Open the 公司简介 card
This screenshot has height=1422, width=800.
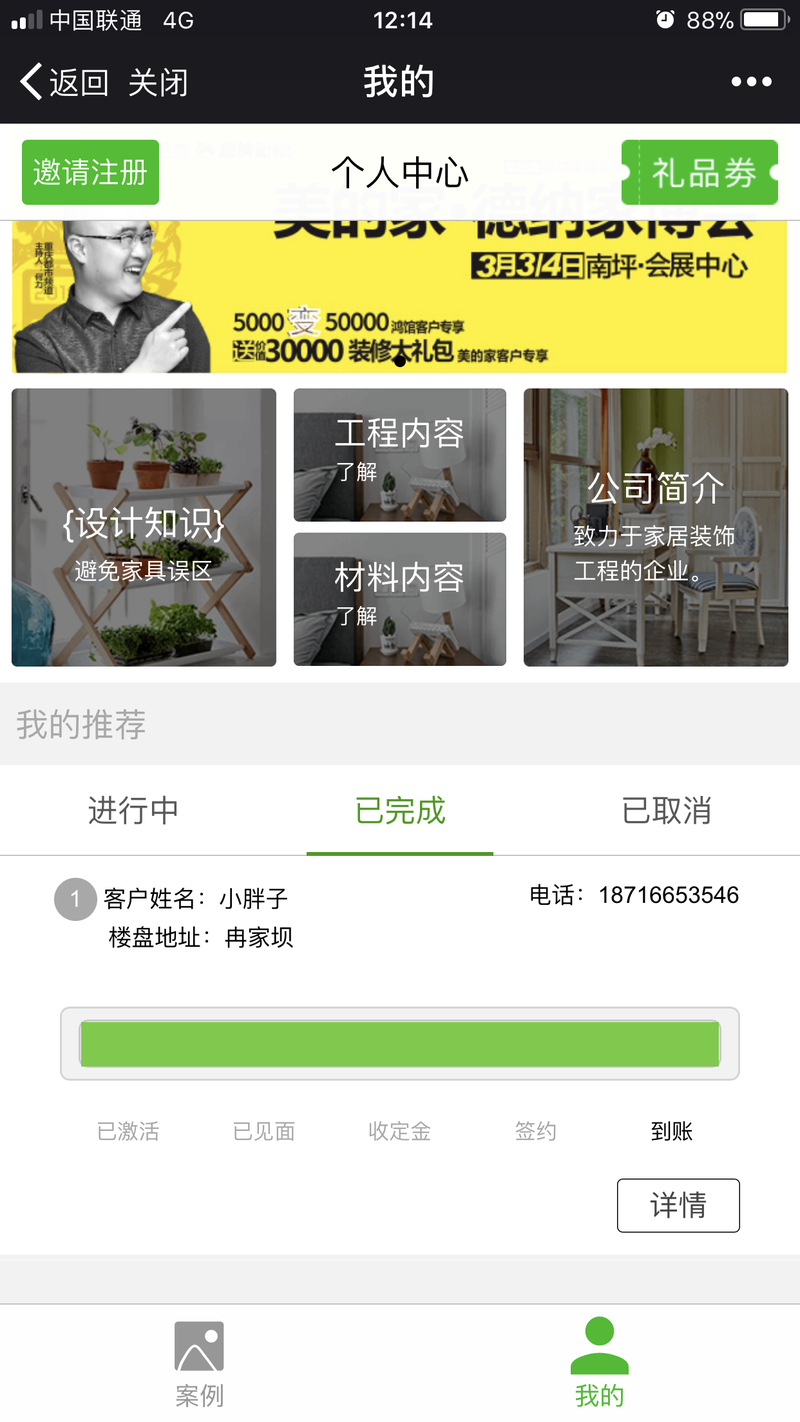point(656,527)
